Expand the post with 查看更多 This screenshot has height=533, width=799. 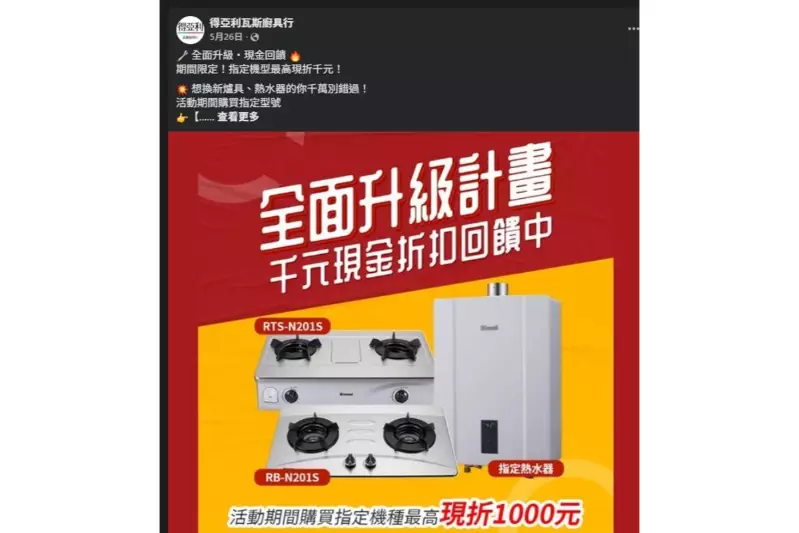coord(238,117)
